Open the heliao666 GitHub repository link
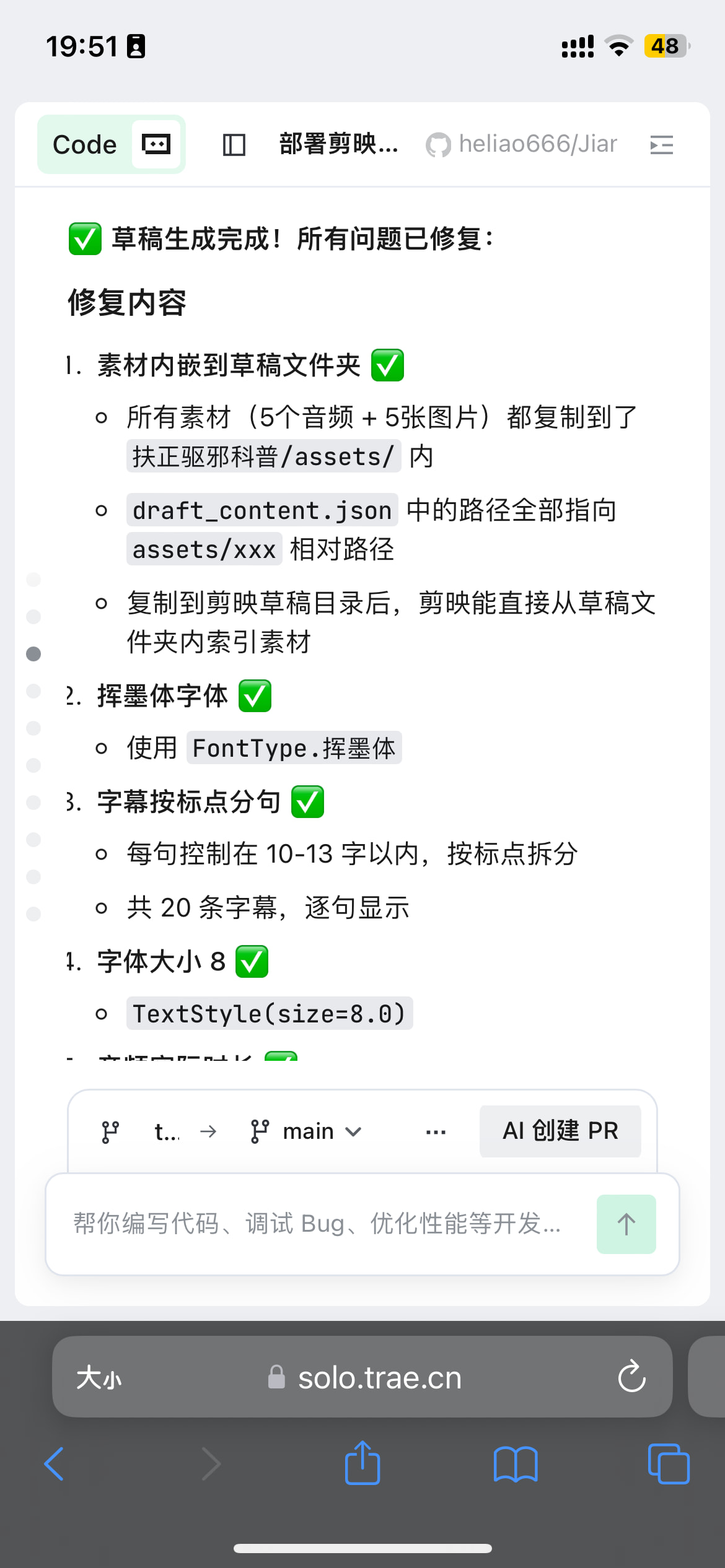 click(x=522, y=144)
